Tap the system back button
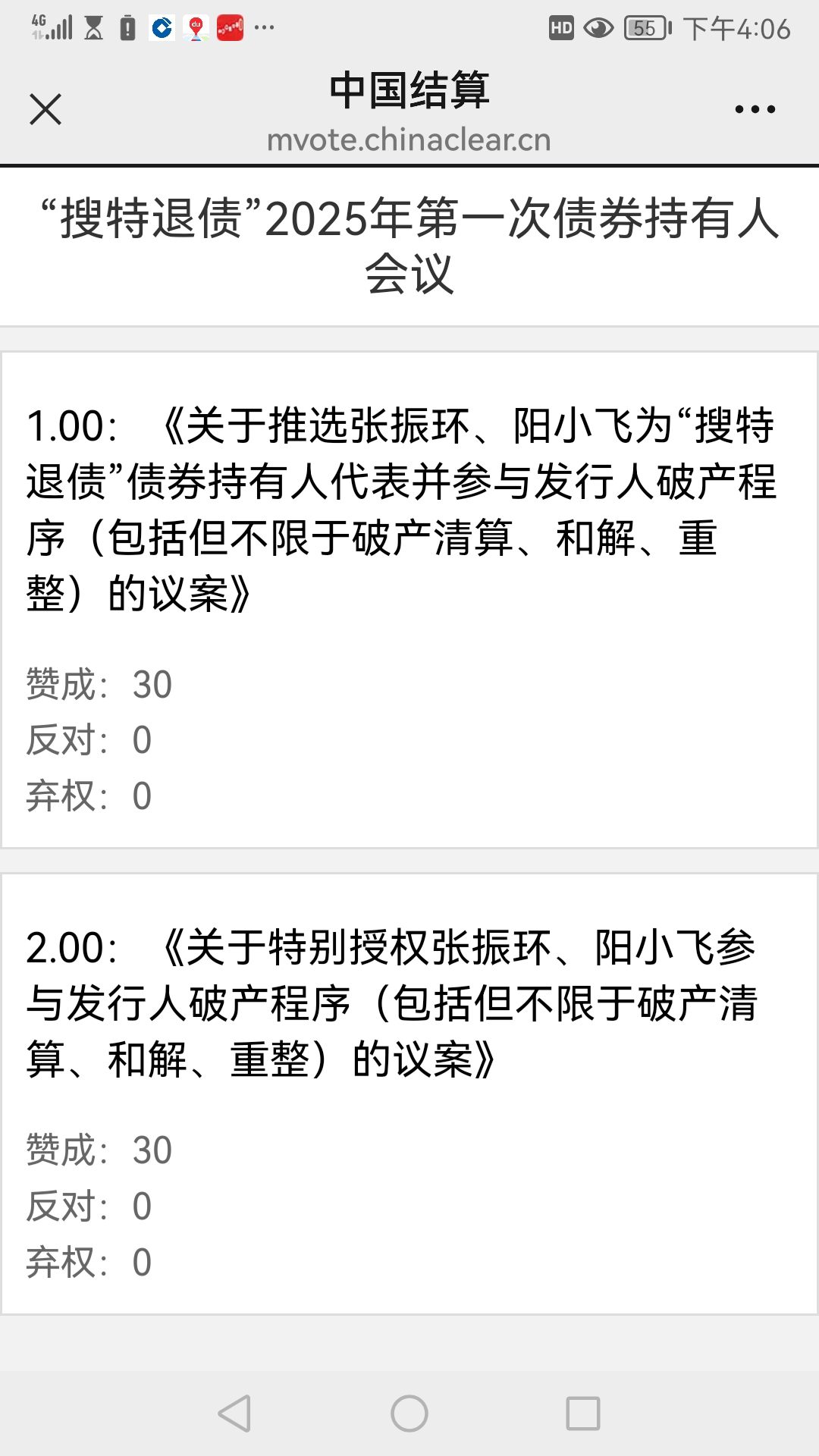Viewport: 819px width, 1456px height. (x=234, y=1414)
